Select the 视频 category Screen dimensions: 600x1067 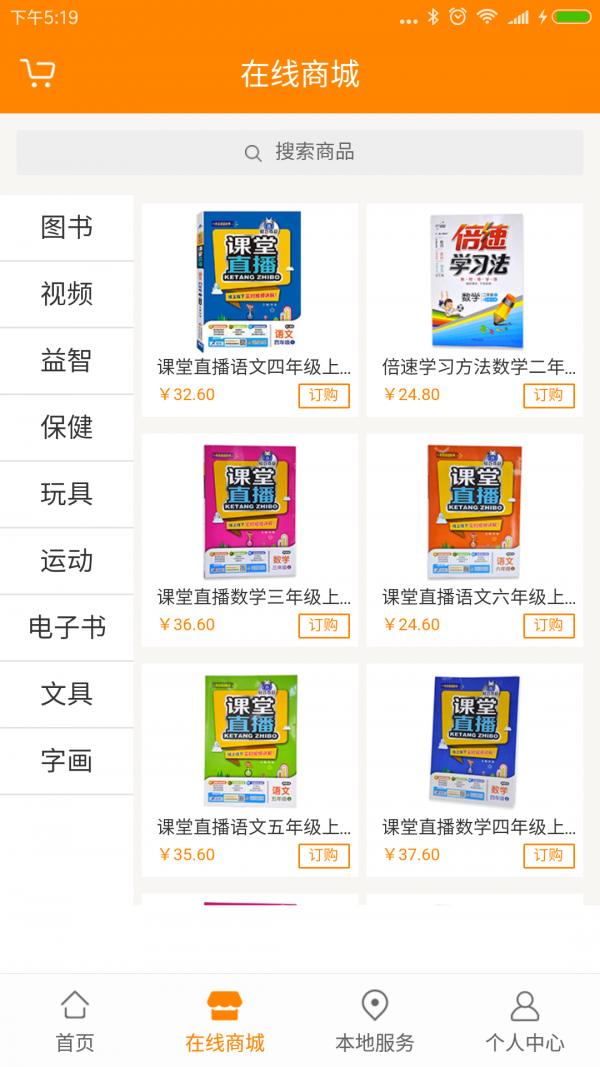[67, 294]
